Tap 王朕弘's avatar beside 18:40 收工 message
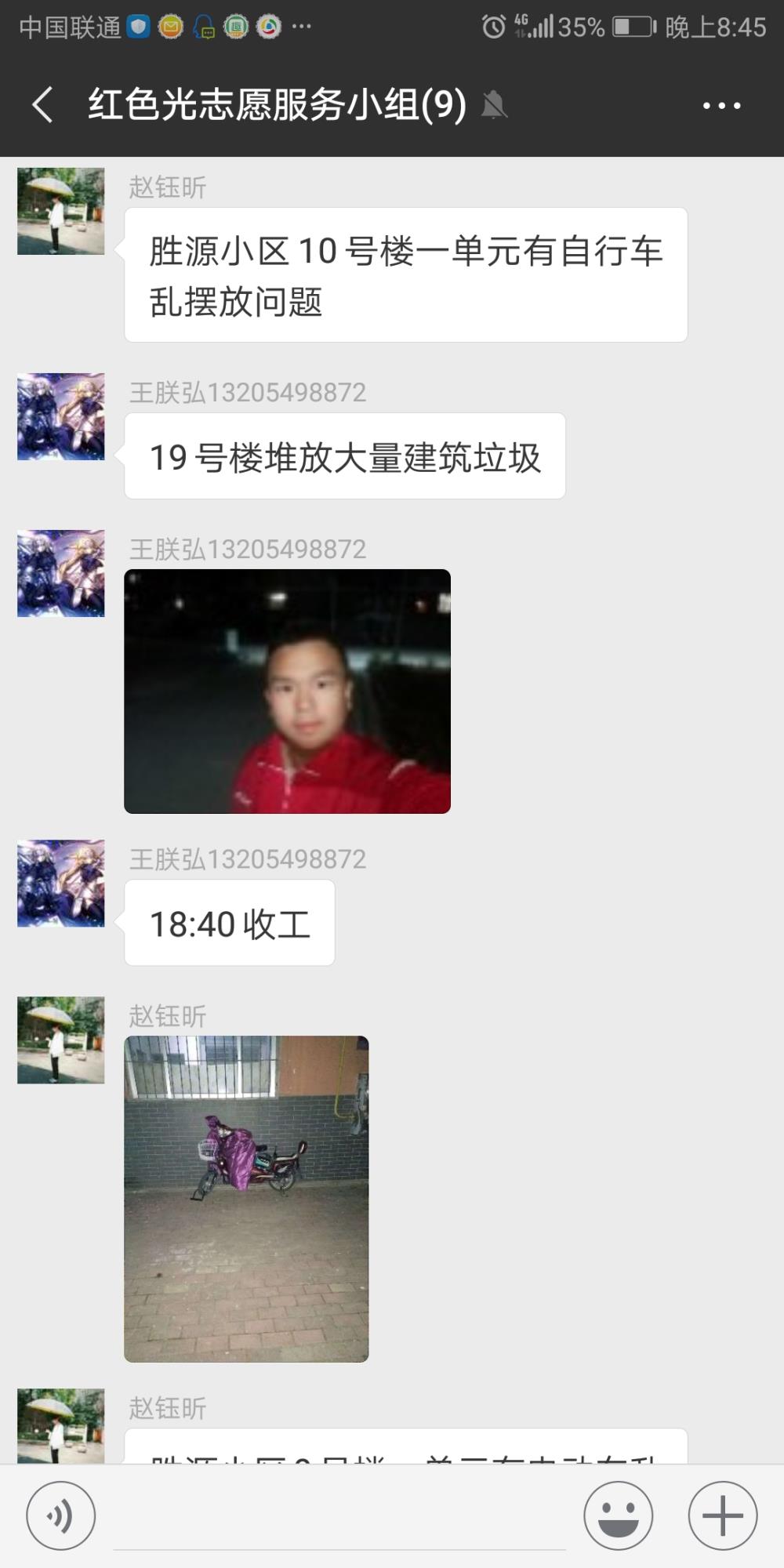Image resolution: width=784 pixels, height=1568 pixels. (61, 884)
